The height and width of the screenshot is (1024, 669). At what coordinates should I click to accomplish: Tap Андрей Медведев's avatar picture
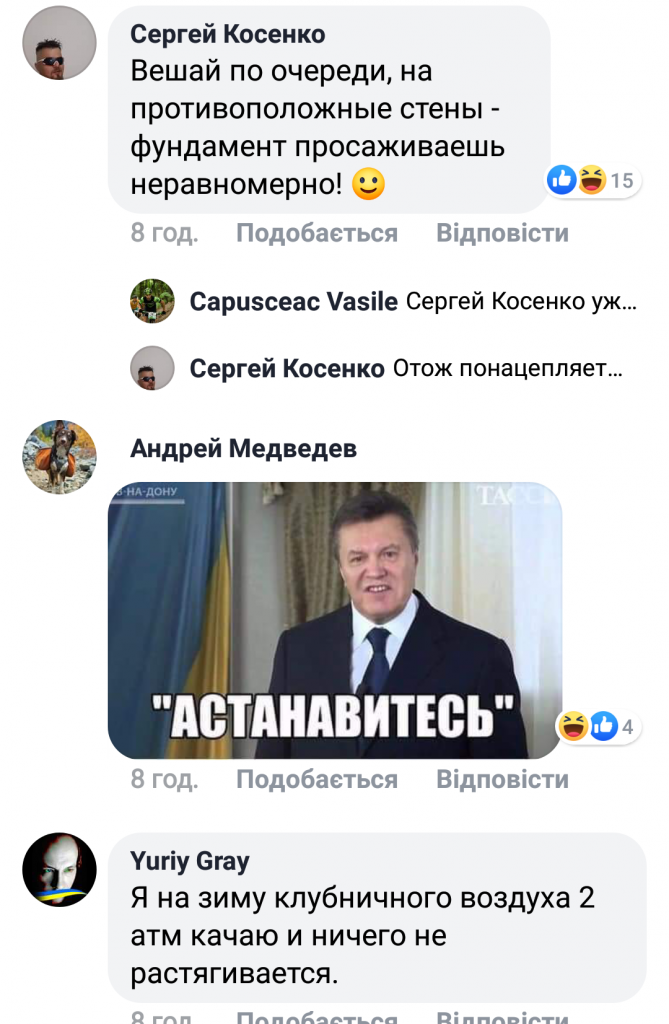59,456
